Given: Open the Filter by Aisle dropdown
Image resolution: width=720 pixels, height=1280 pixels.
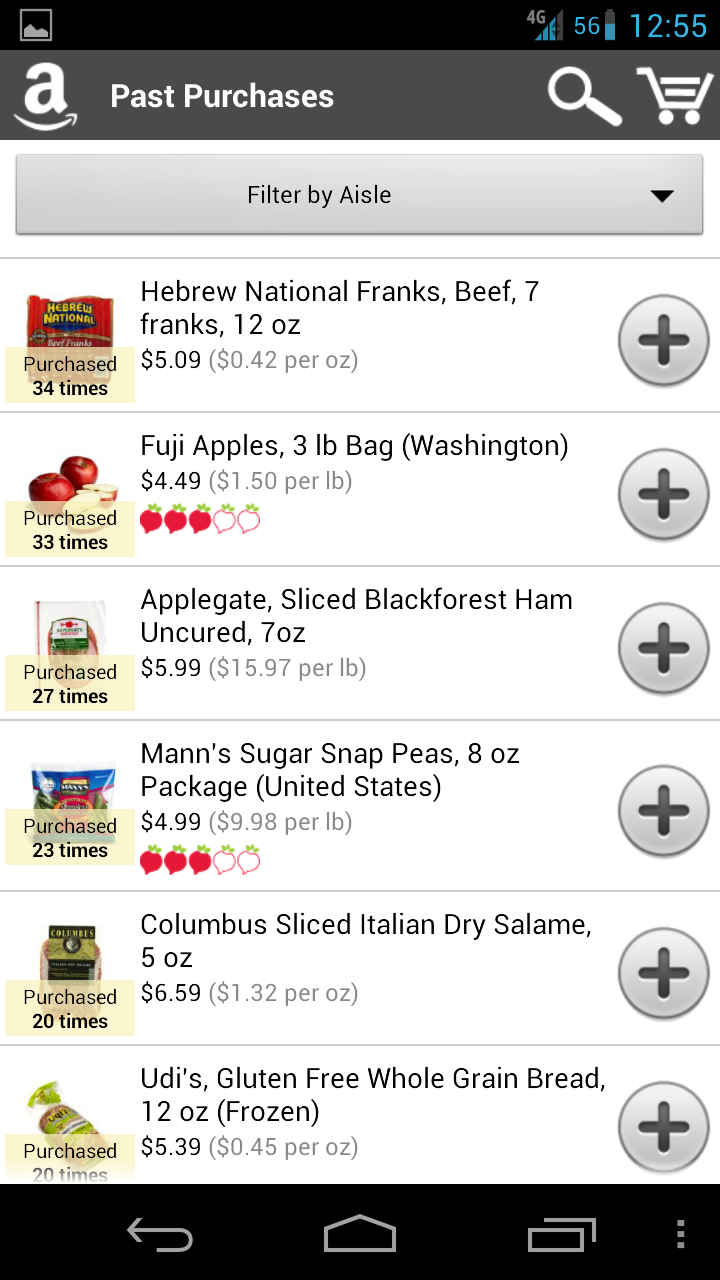Looking at the screenshot, I should tap(320, 194).
